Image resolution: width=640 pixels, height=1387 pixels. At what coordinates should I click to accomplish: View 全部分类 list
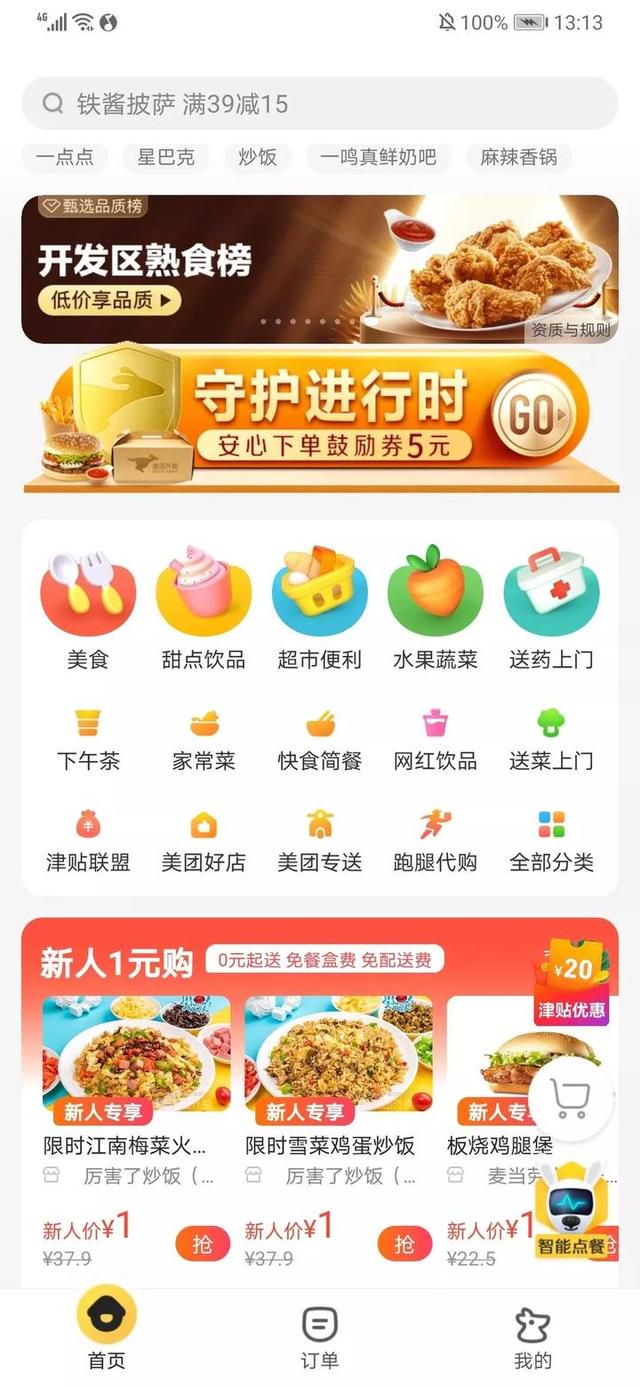point(551,840)
